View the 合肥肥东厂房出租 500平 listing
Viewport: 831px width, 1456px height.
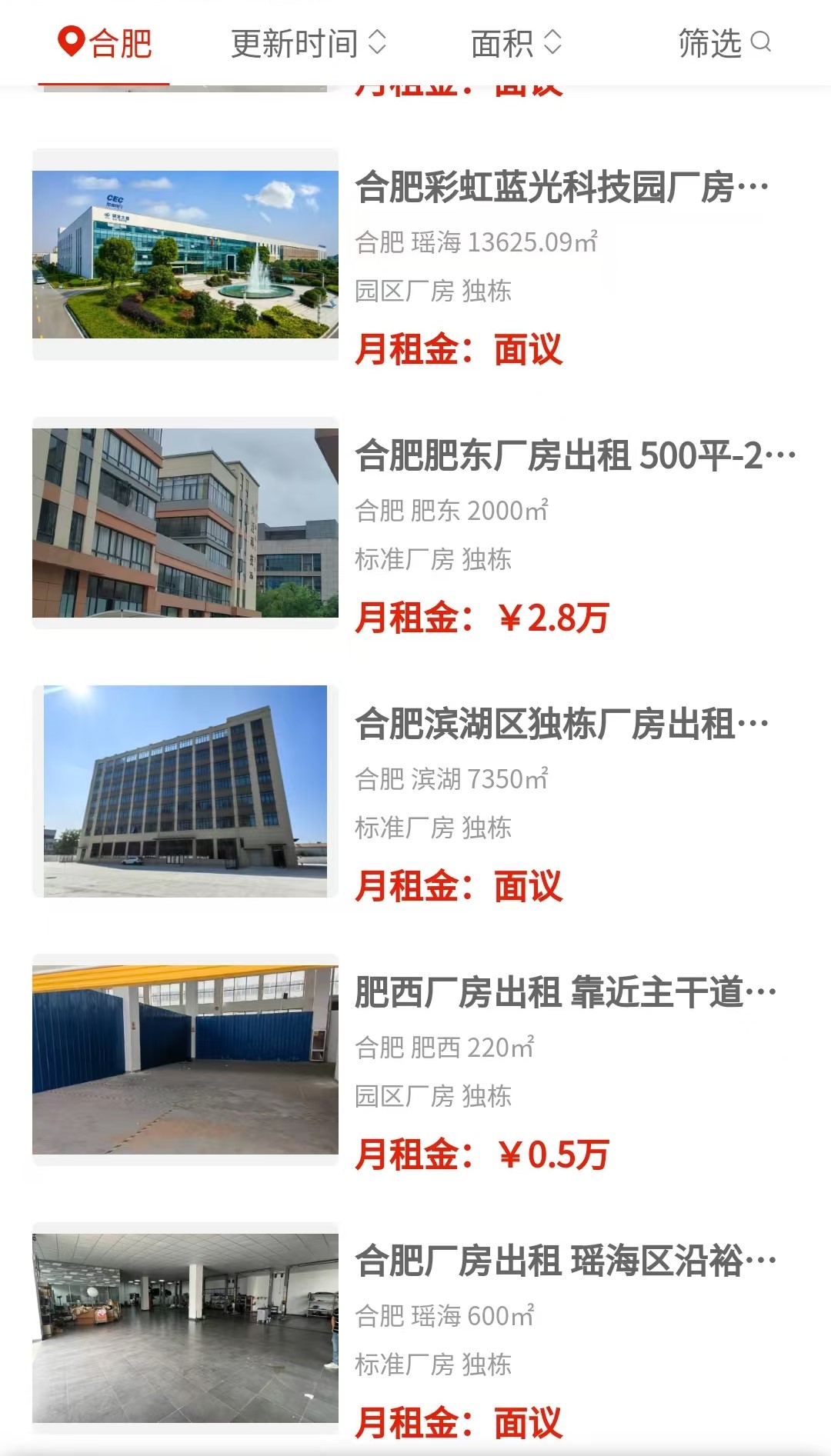point(574,456)
